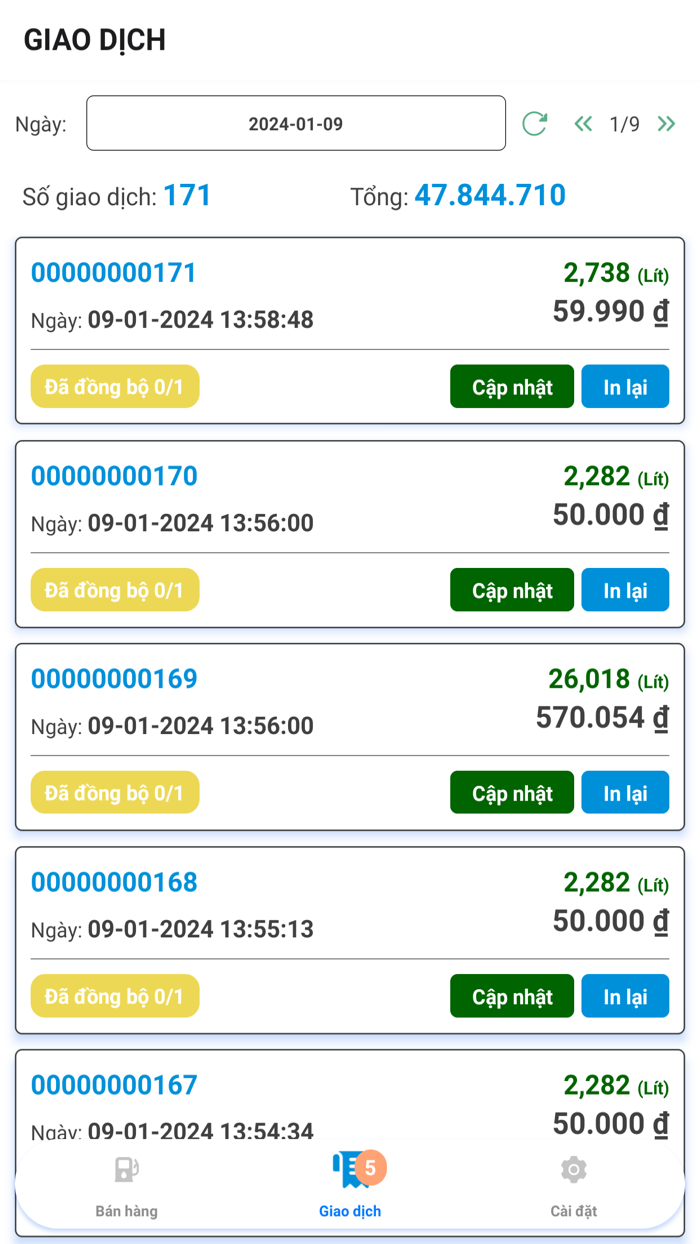Open the date picker showing 2024-01-09

coord(296,124)
